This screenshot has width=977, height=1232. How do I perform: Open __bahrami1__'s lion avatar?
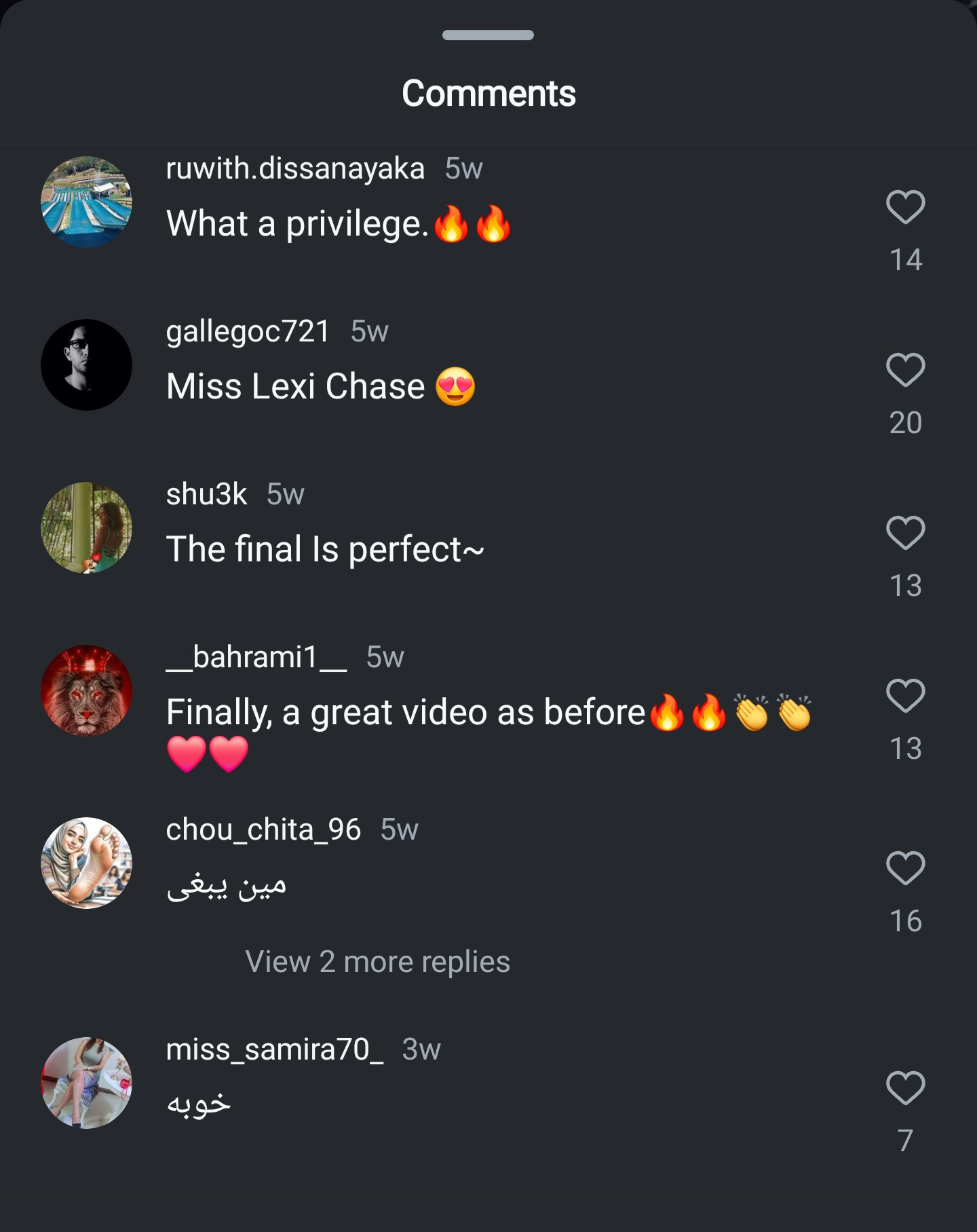click(x=86, y=690)
